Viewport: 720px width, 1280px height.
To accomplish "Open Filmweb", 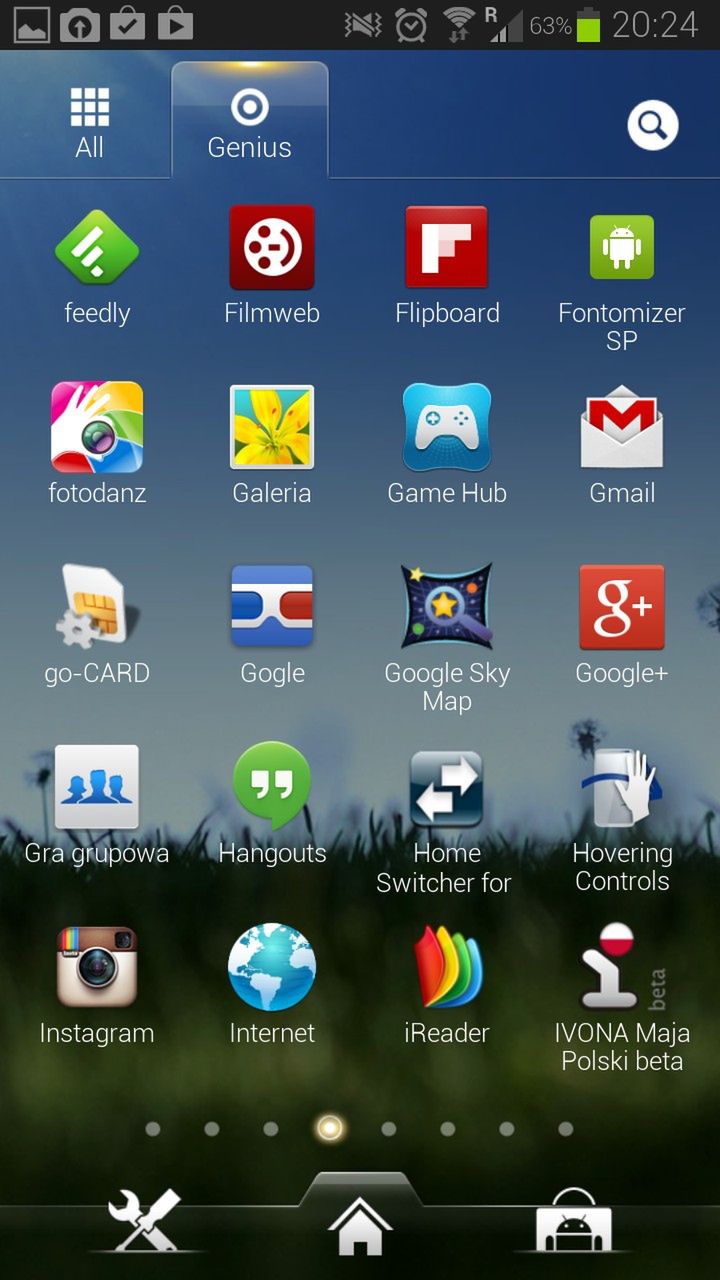I will pos(272,248).
